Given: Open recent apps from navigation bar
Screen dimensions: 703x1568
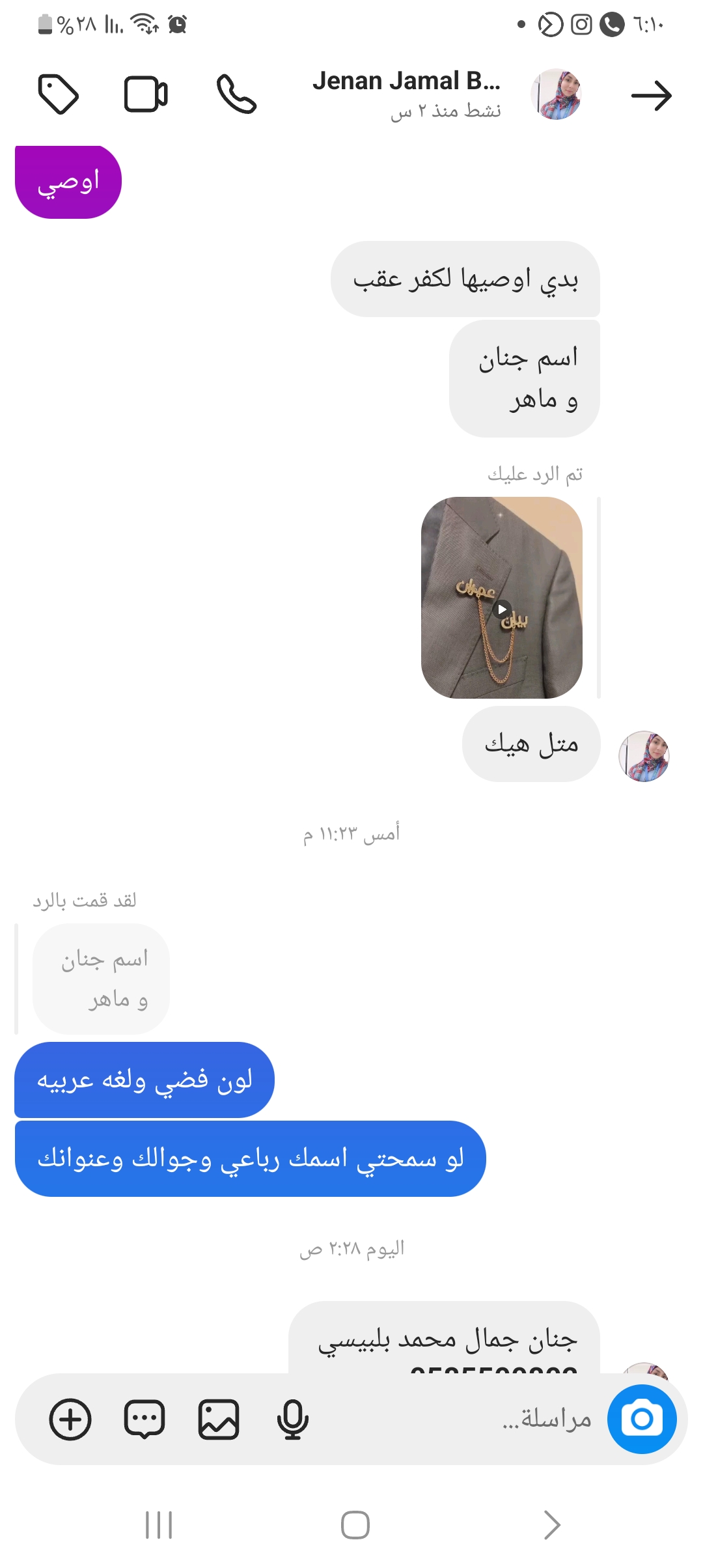Looking at the screenshot, I should tap(159, 1525).
